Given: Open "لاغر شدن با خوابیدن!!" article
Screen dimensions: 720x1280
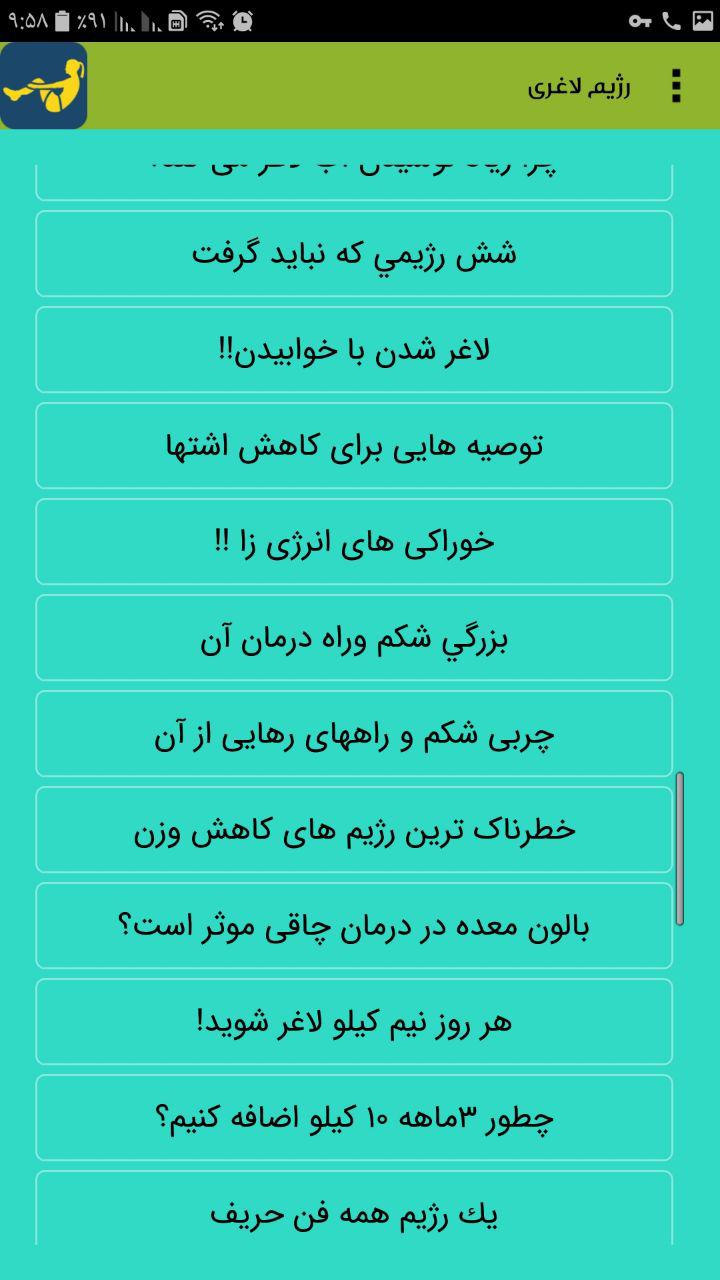Looking at the screenshot, I should pyautogui.click(x=354, y=350).
